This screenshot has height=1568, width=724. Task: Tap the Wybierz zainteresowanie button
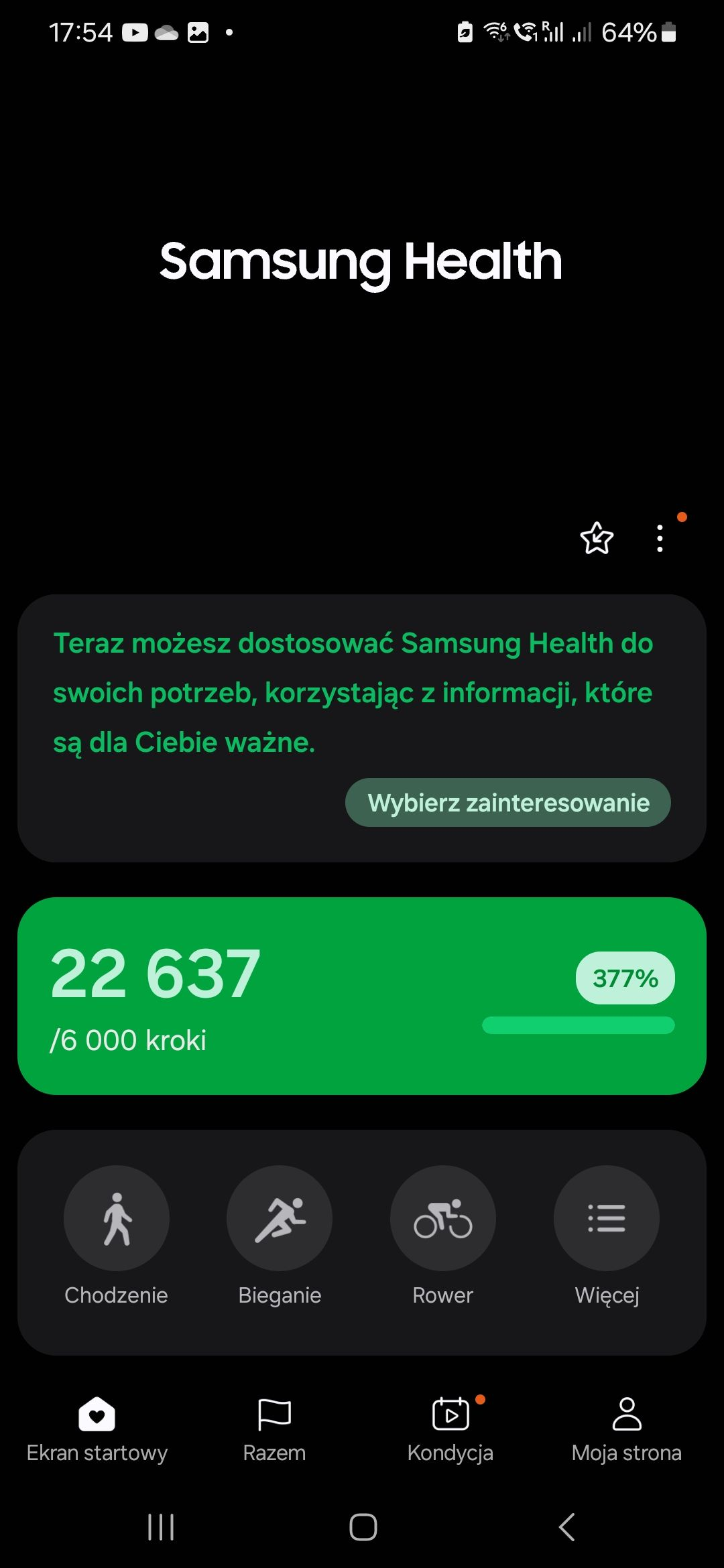coord(508,802)
